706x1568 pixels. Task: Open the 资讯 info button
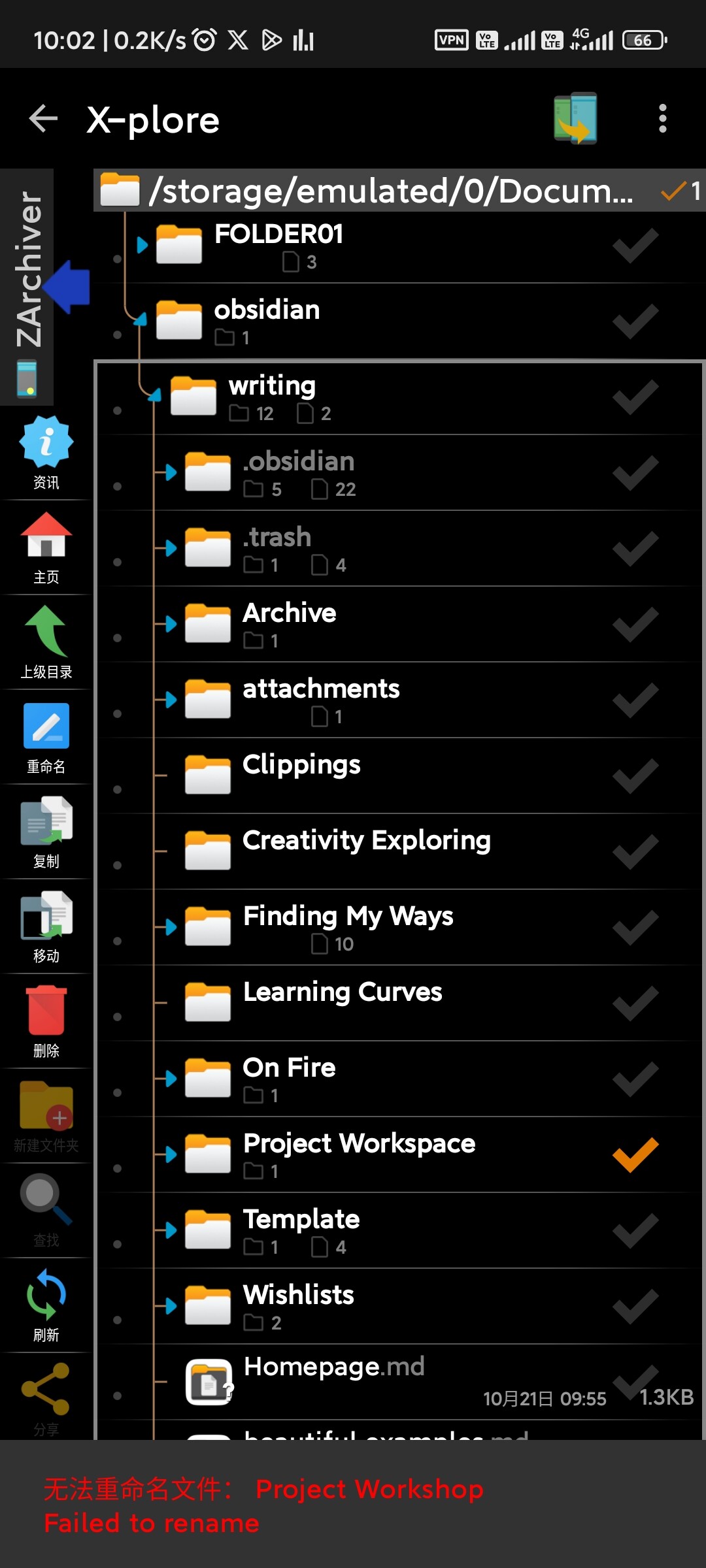tap(46, 453)
